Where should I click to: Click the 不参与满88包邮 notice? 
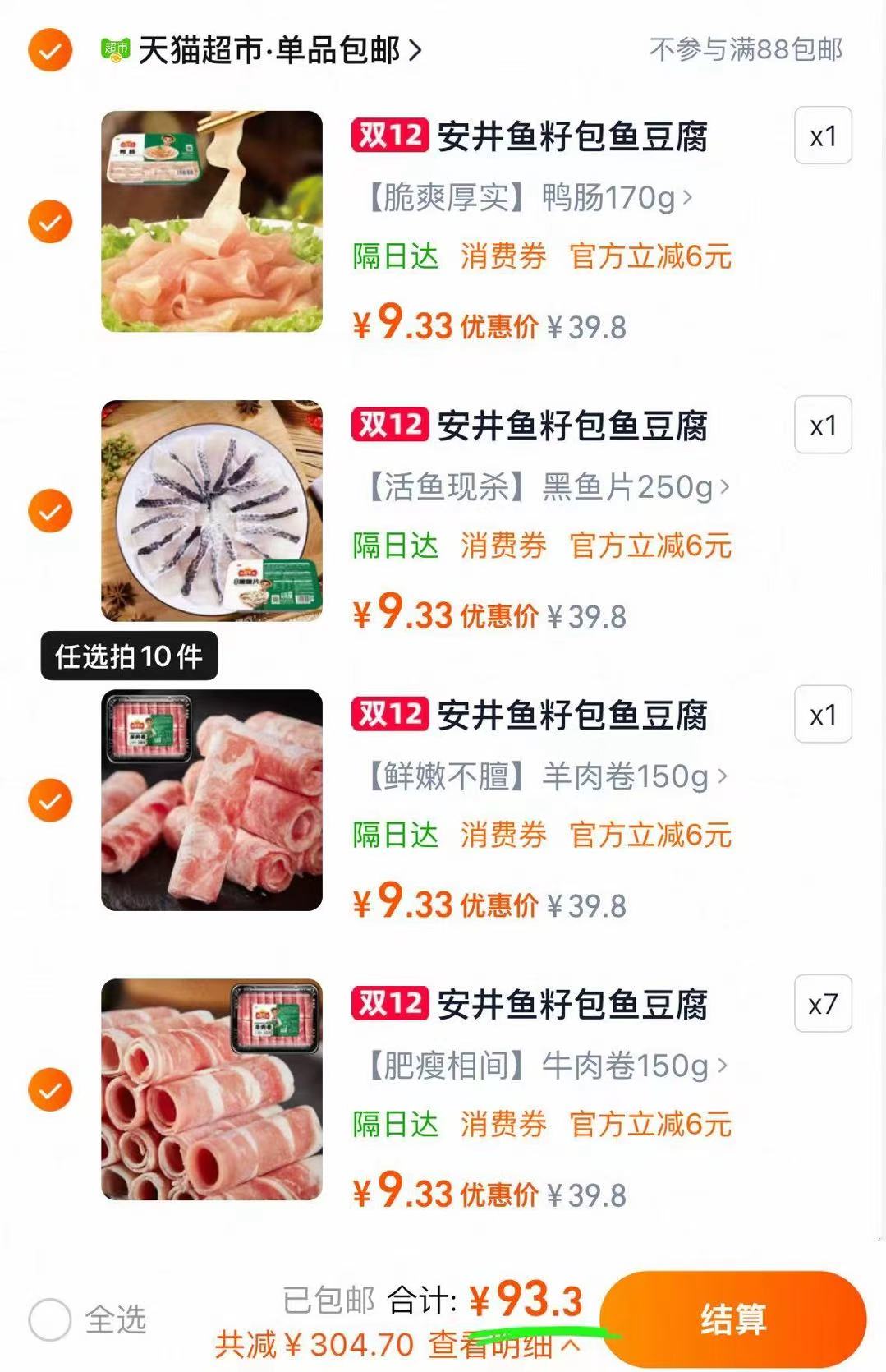(x=744, y=51)
